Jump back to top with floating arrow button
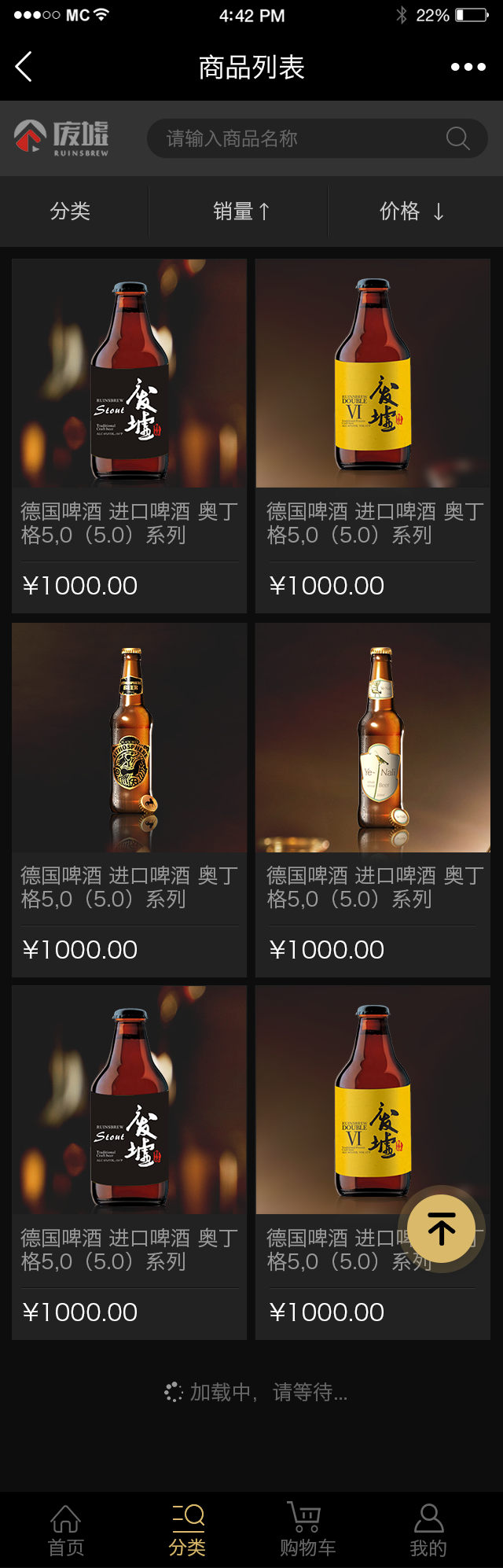503x1568 pixels. click(x=441, y=1228)
